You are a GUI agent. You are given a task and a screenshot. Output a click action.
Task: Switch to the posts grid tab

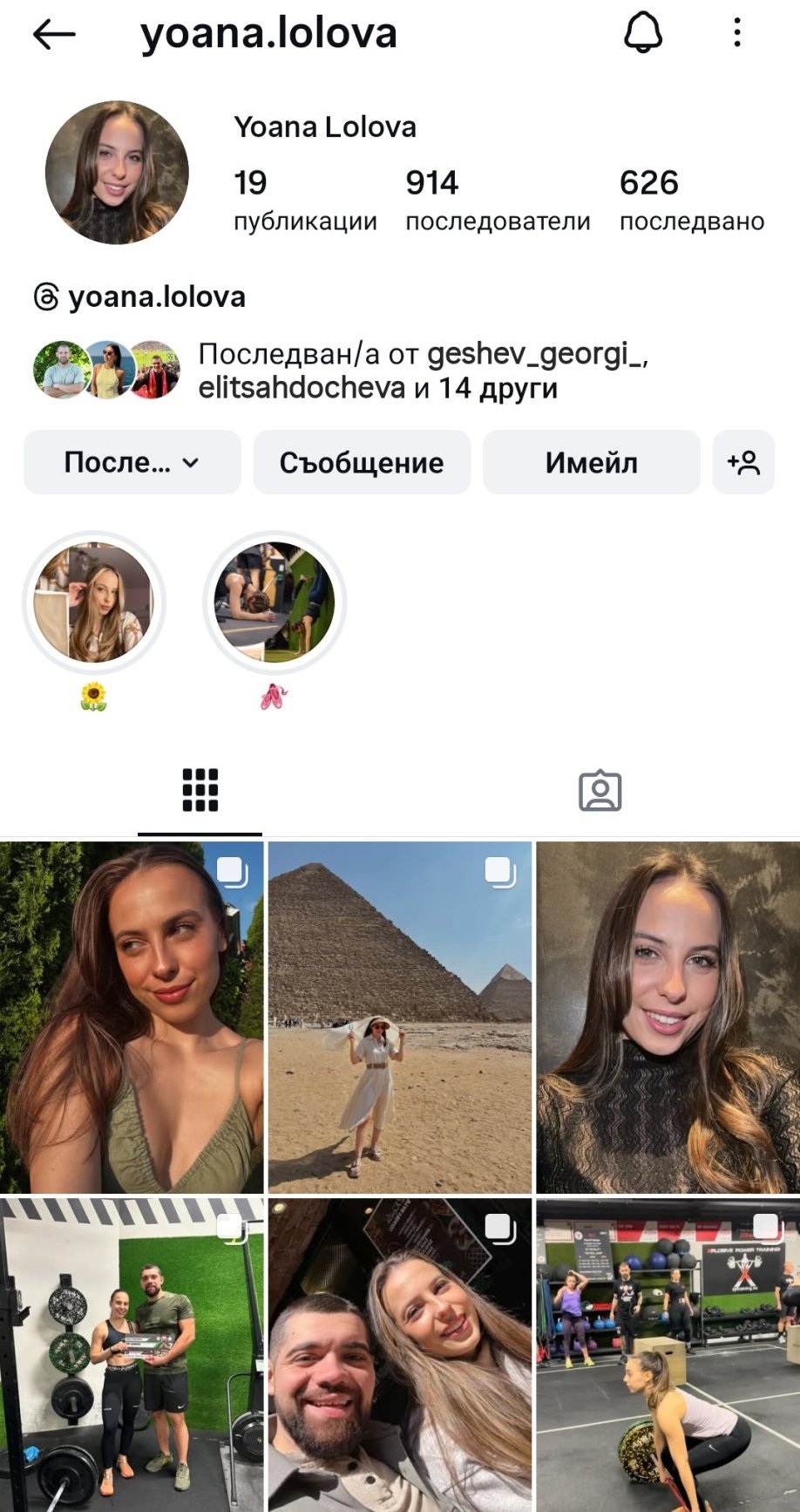click(x=200, y=791)
